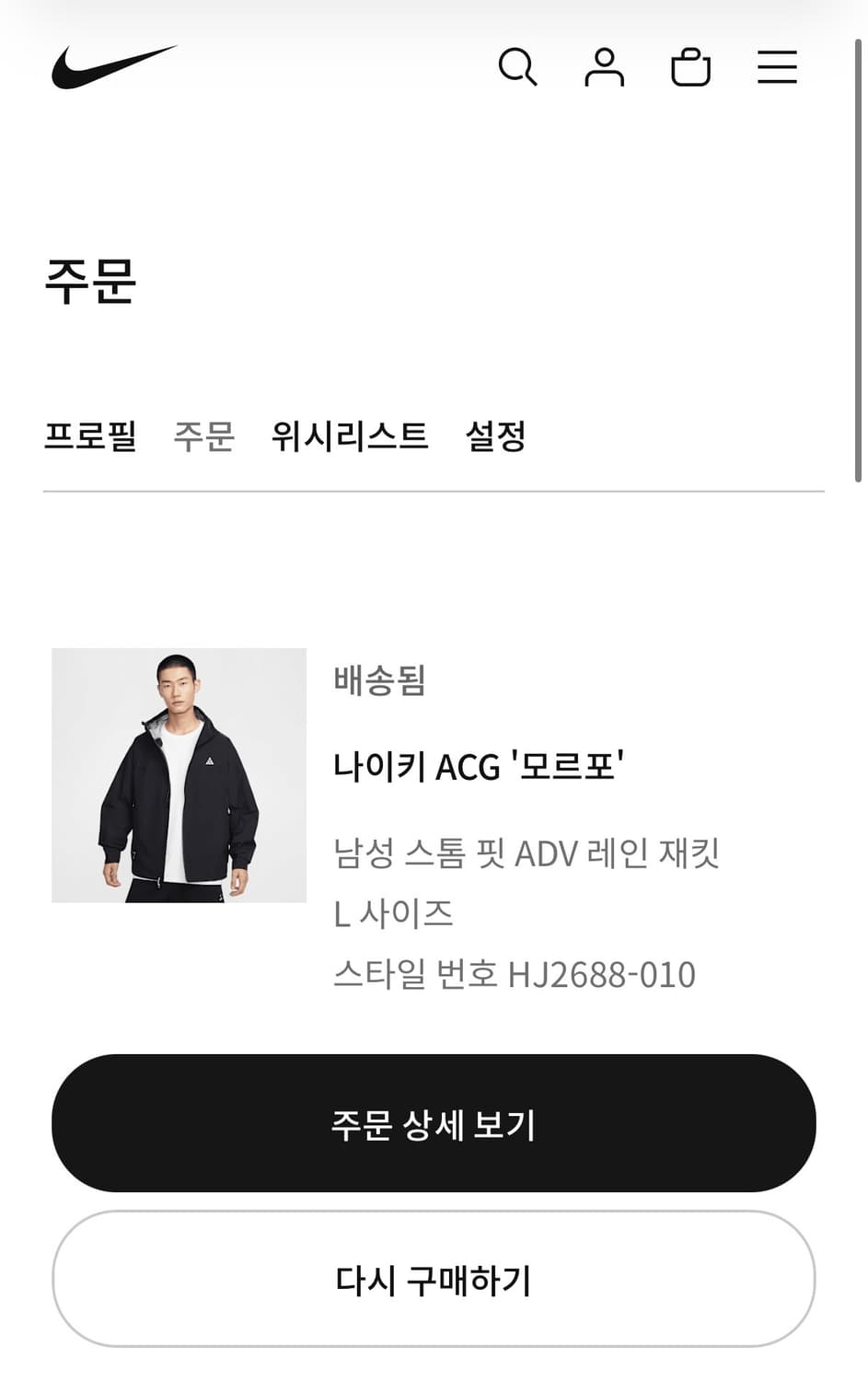Open the shopping bag icon
The image size is (868, 1381).
691,67
